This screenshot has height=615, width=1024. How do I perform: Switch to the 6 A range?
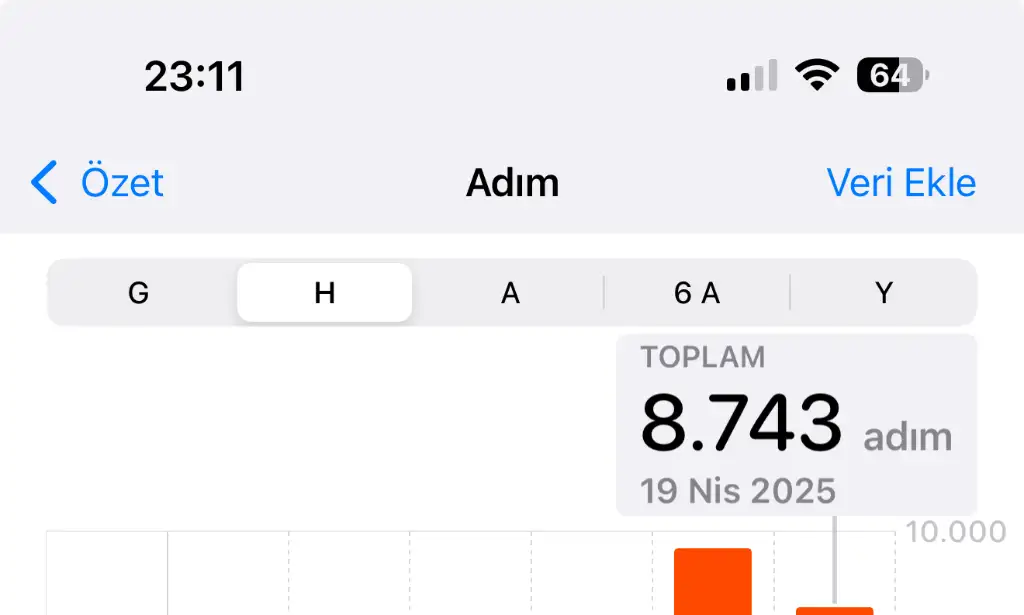697,293
